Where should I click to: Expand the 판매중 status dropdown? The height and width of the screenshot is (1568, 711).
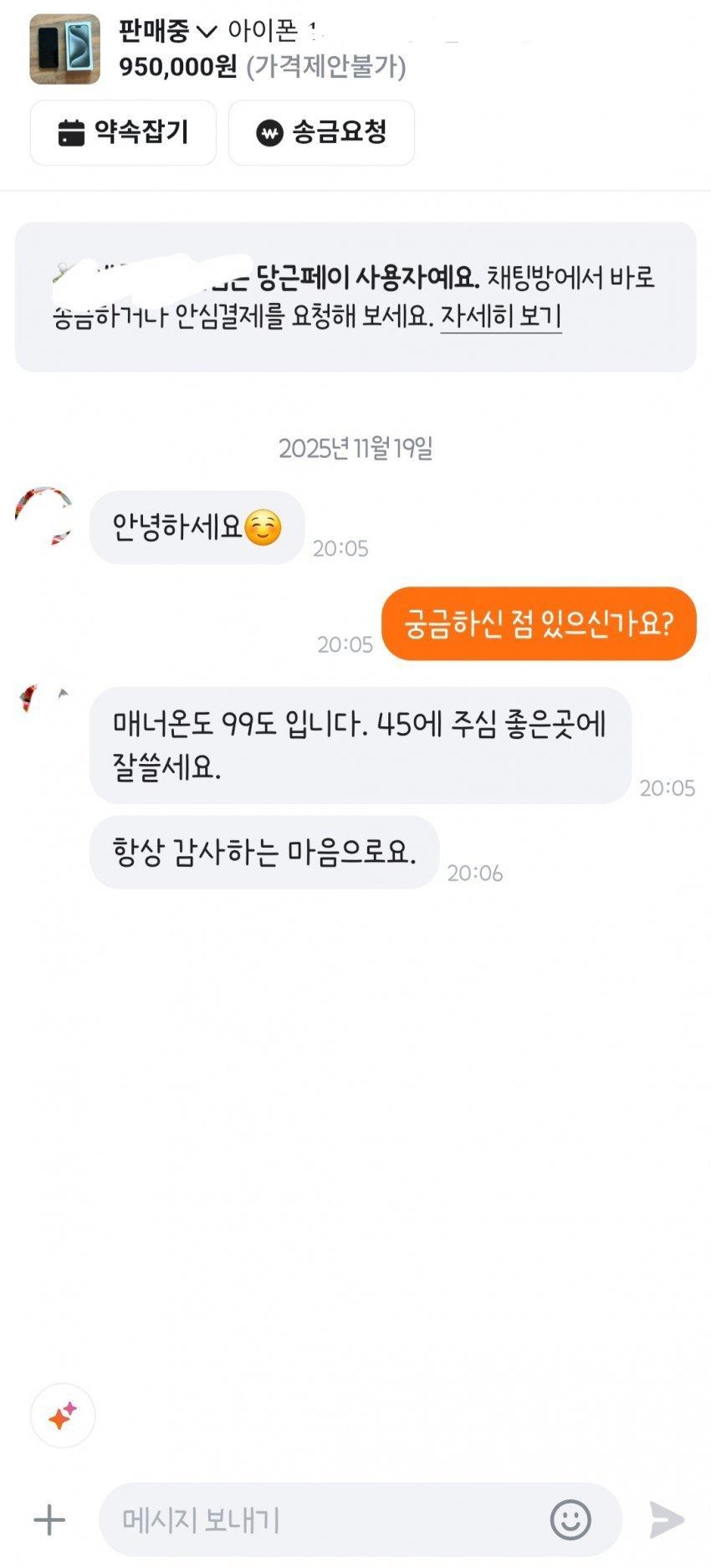[167, 32]
